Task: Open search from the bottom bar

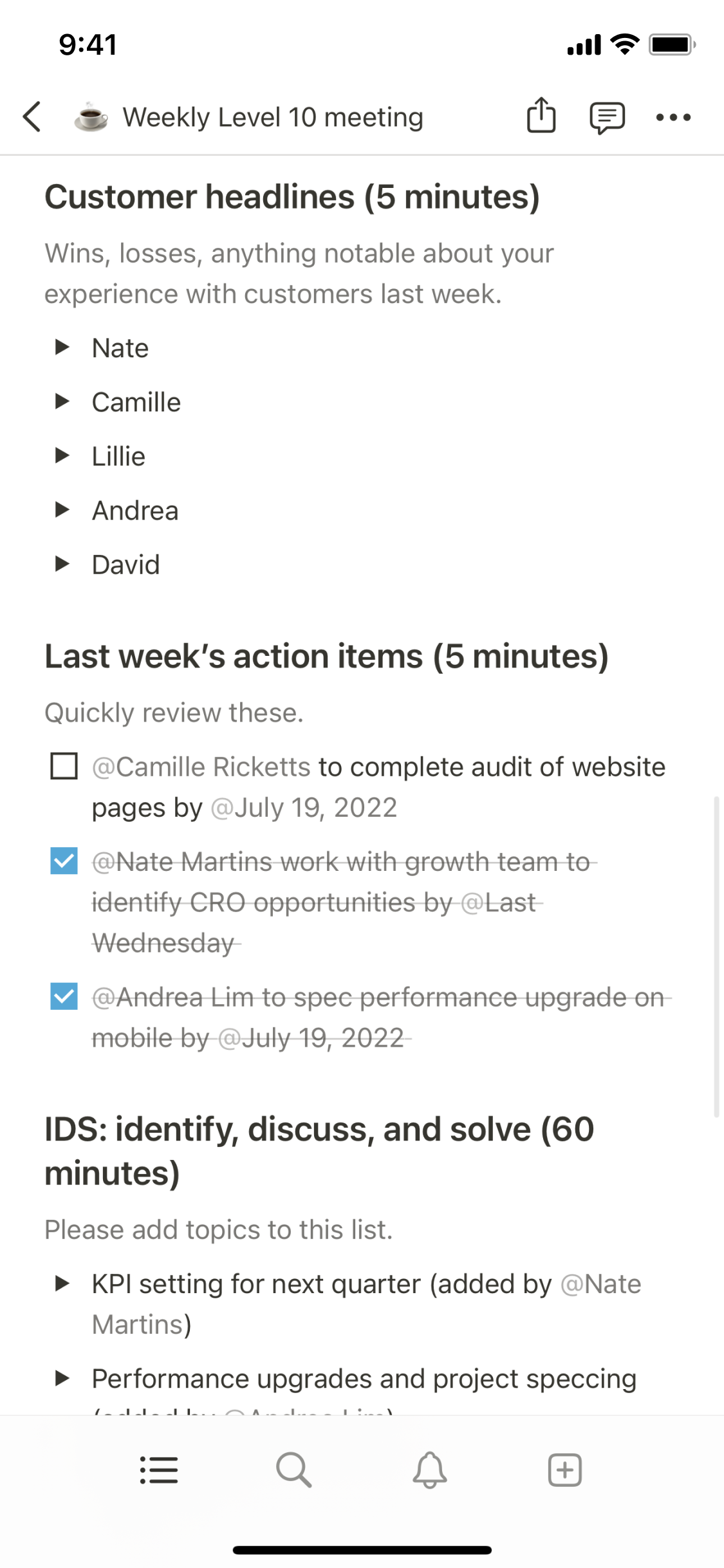Action: point(294,1470)
